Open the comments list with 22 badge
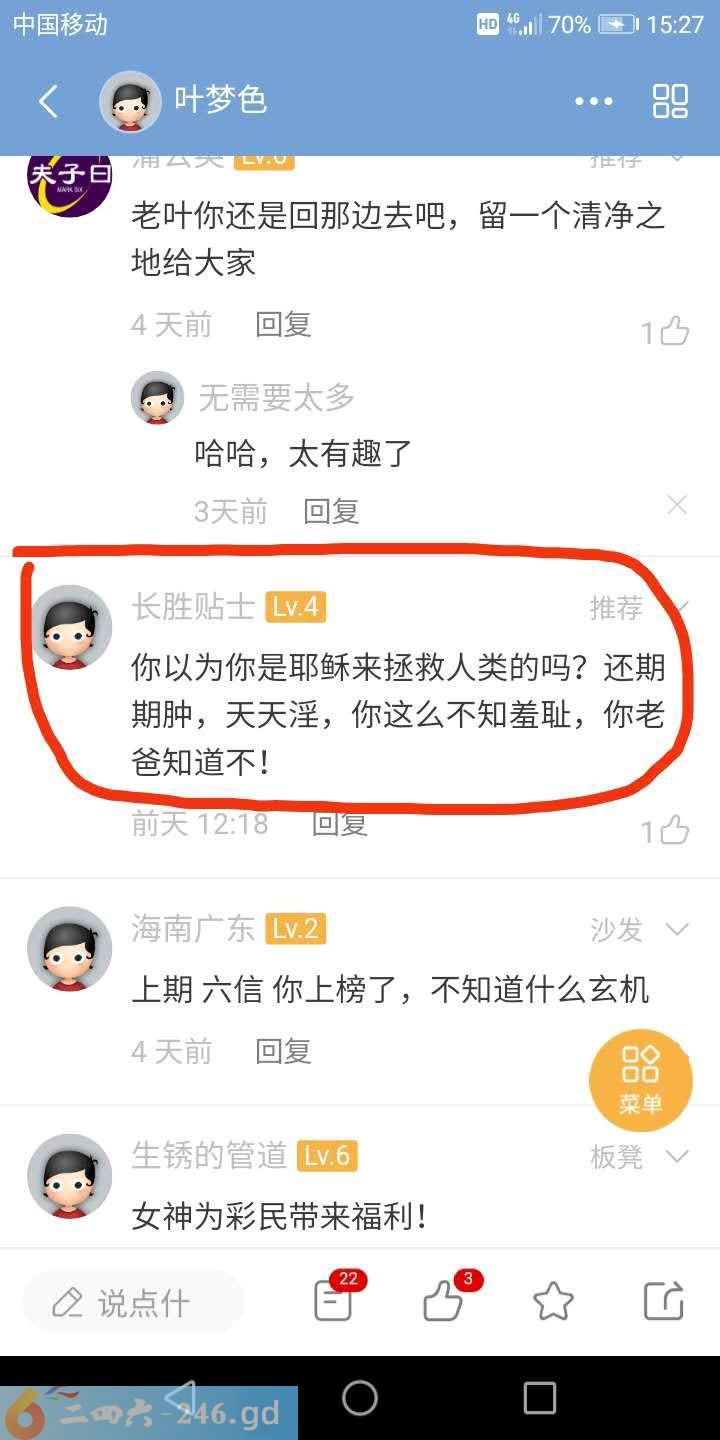This screenshot has height=1440, width=720. point(333,1300)
